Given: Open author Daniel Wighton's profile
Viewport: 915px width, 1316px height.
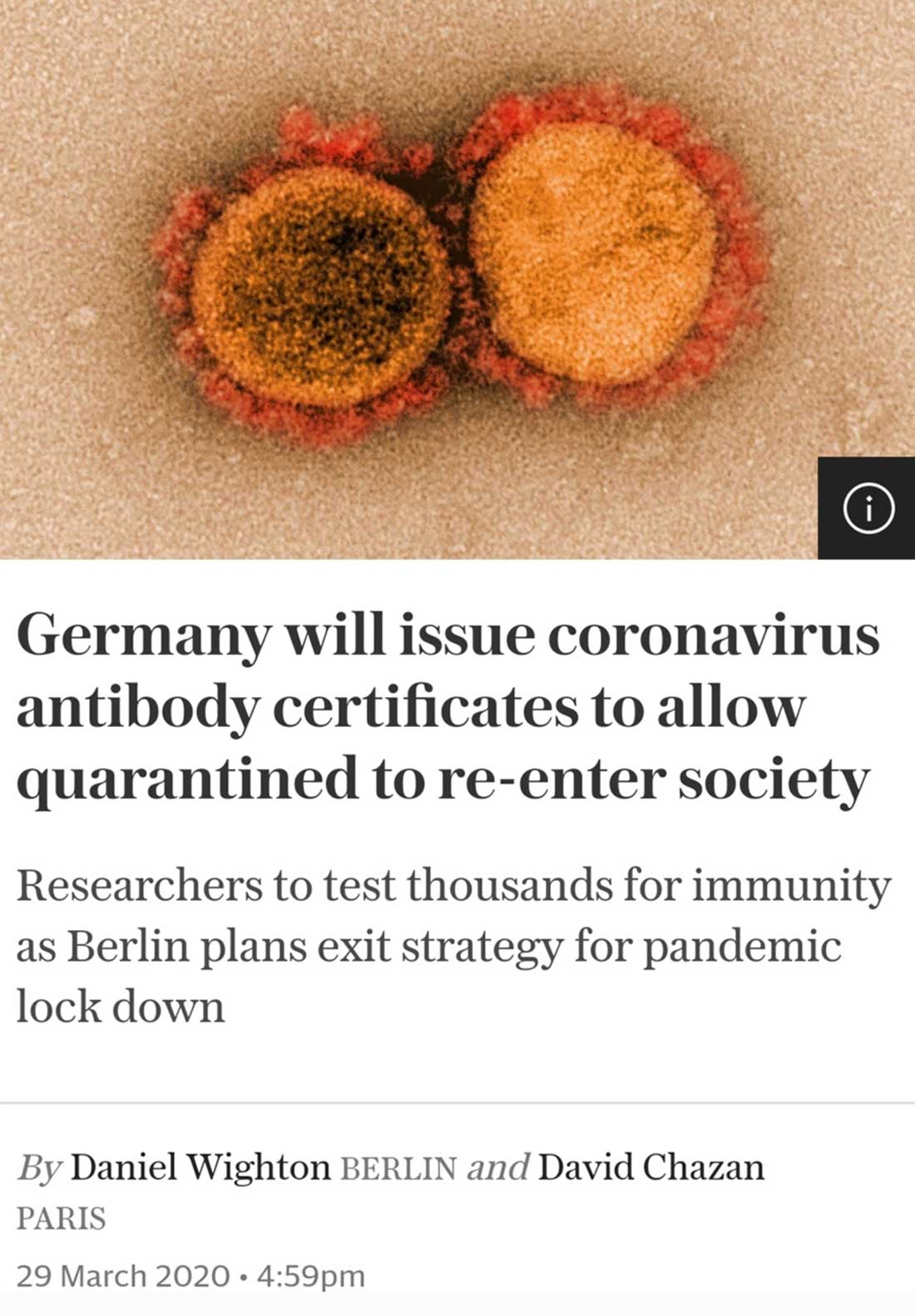Looking at the screenshot, I should 200,1167.
